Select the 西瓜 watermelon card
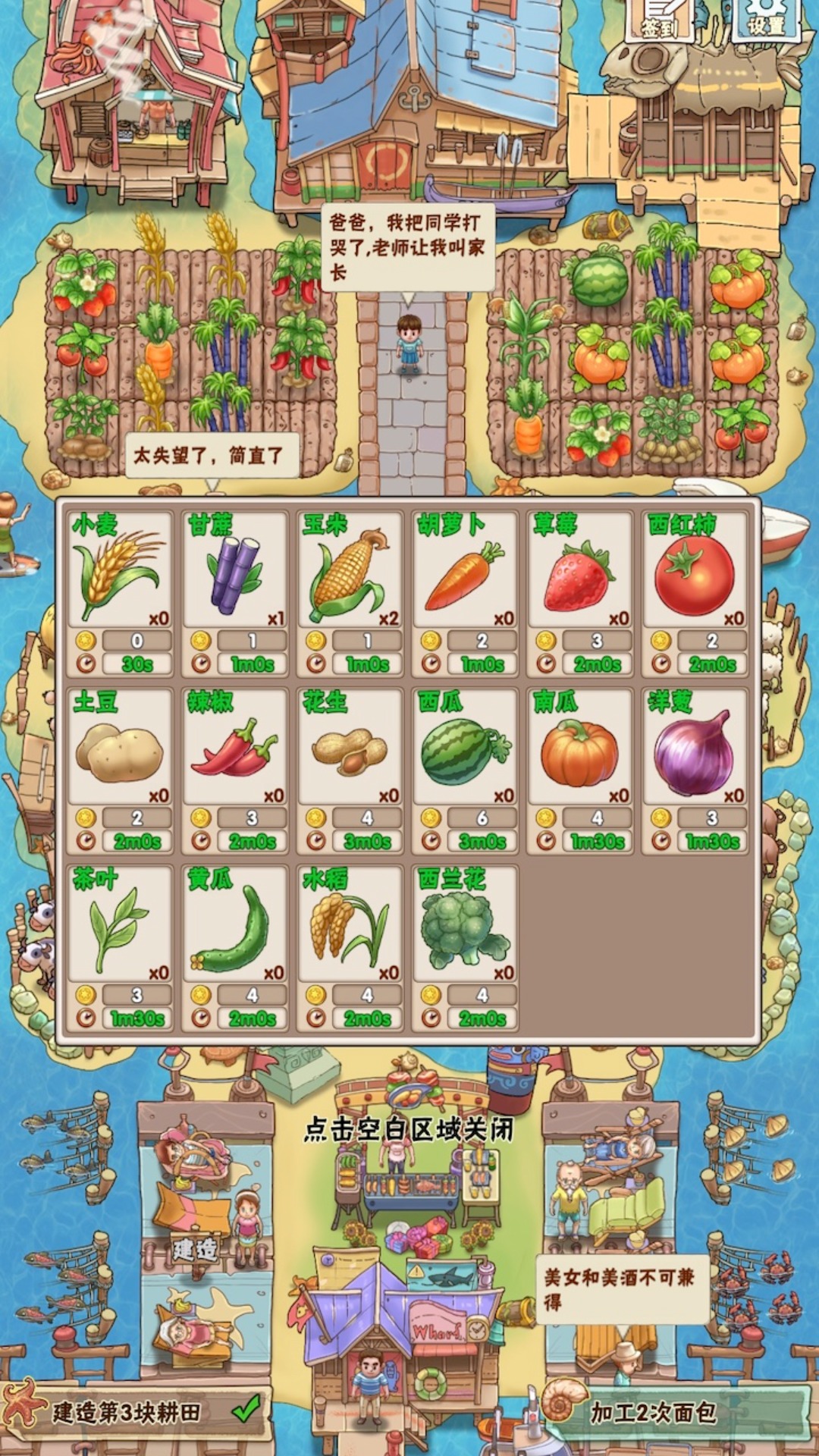The image size is (819, 1456). tap(466, 754)
